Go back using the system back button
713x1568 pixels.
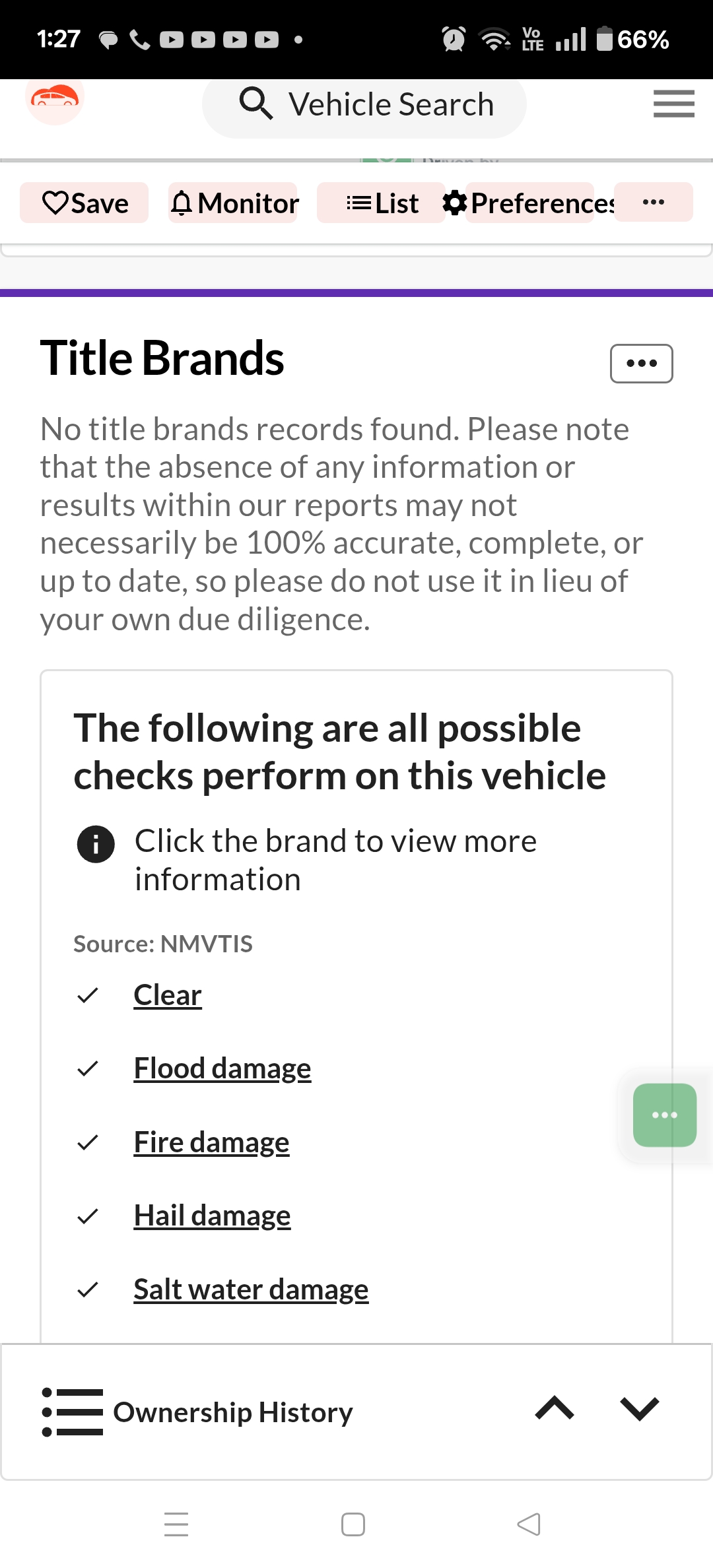(529, 1524)
